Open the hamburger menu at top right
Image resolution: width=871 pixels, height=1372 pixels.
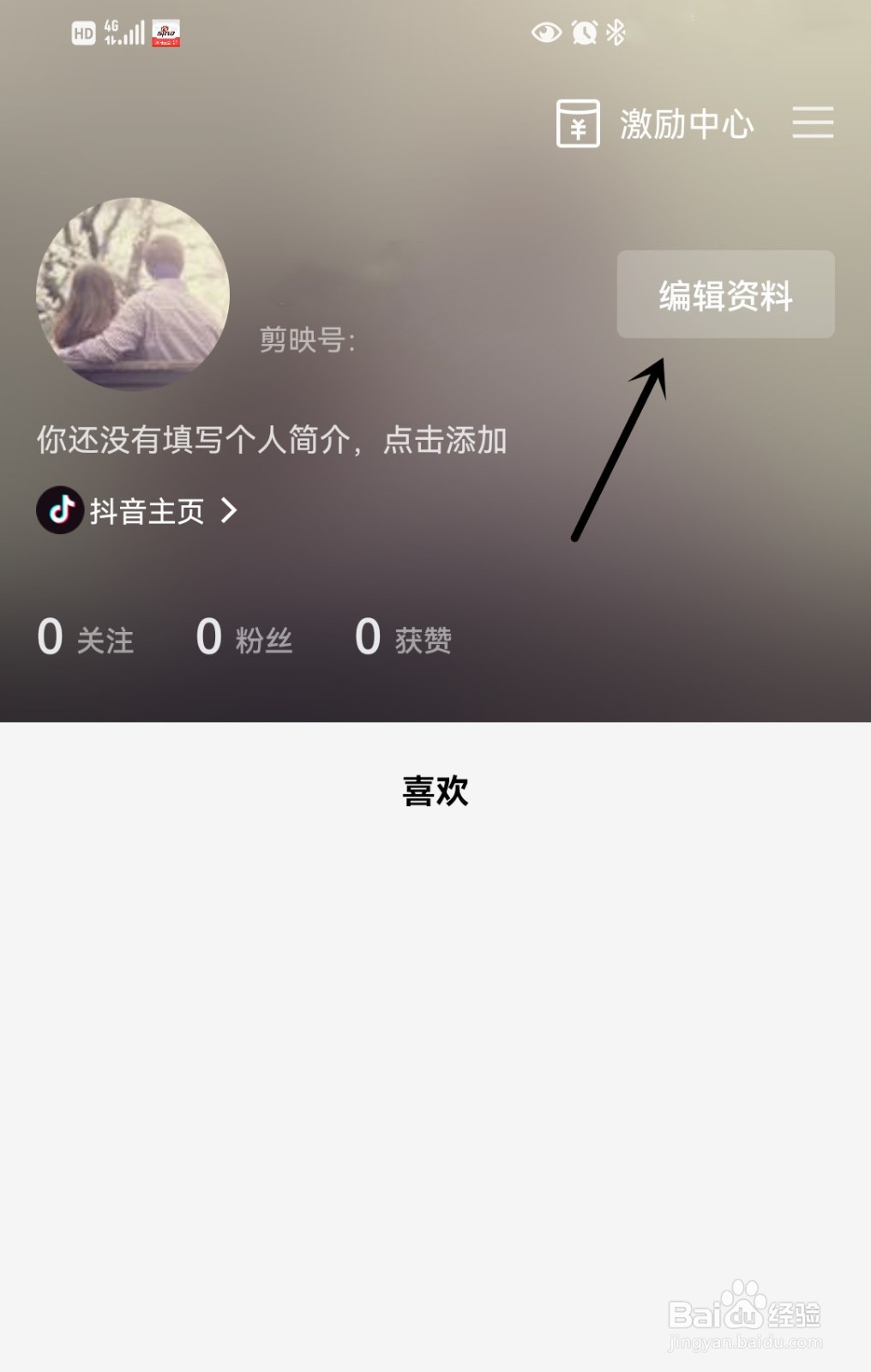click(812, 123)
